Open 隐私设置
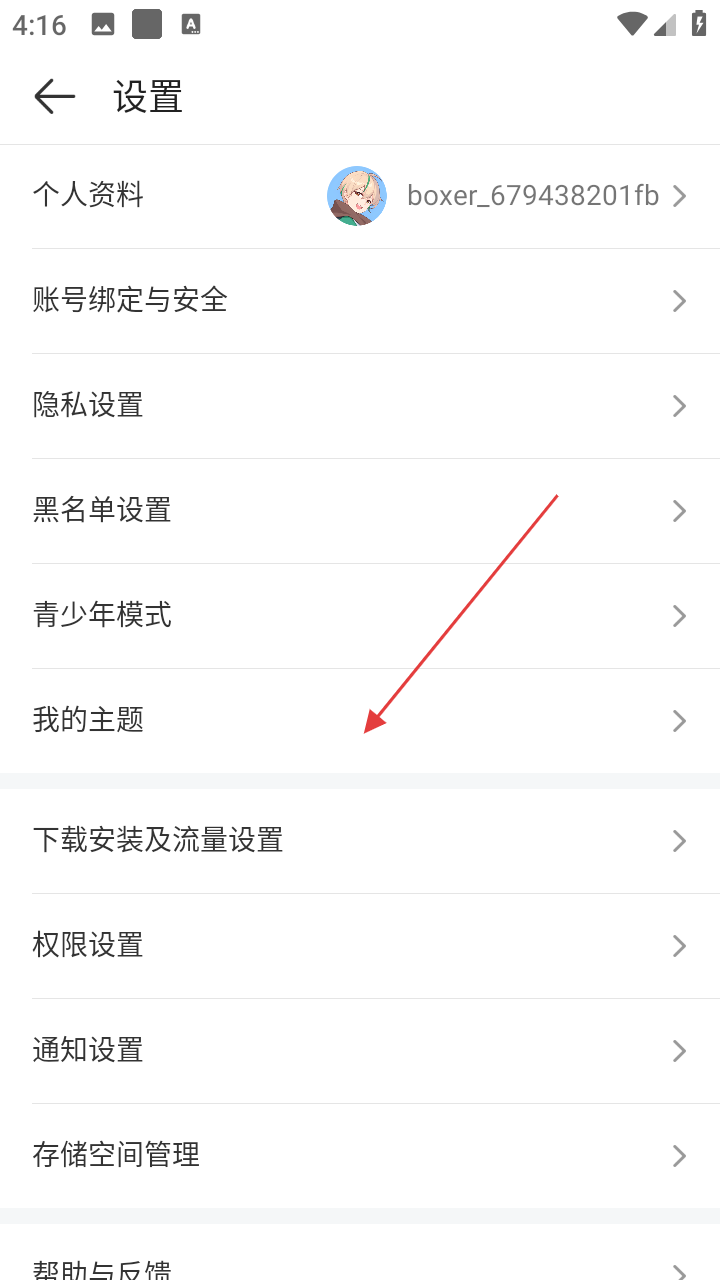The width and height of the screenshot is (720, 1280). 360,405
